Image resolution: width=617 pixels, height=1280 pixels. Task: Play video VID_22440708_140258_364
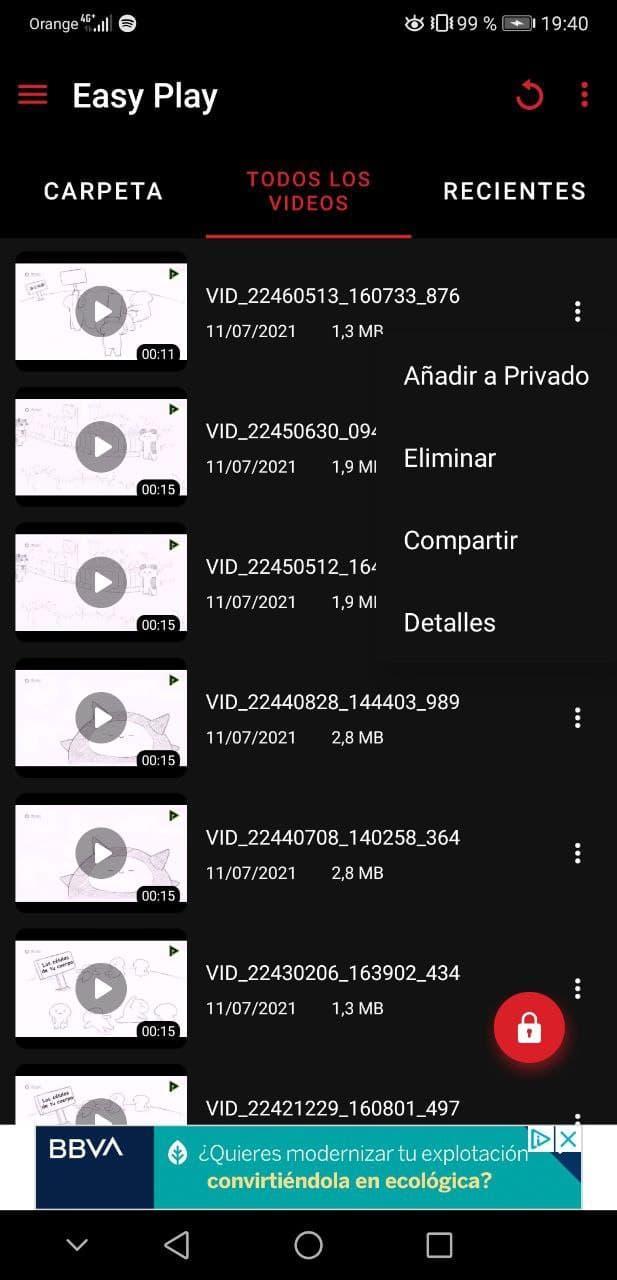(101, 853)
